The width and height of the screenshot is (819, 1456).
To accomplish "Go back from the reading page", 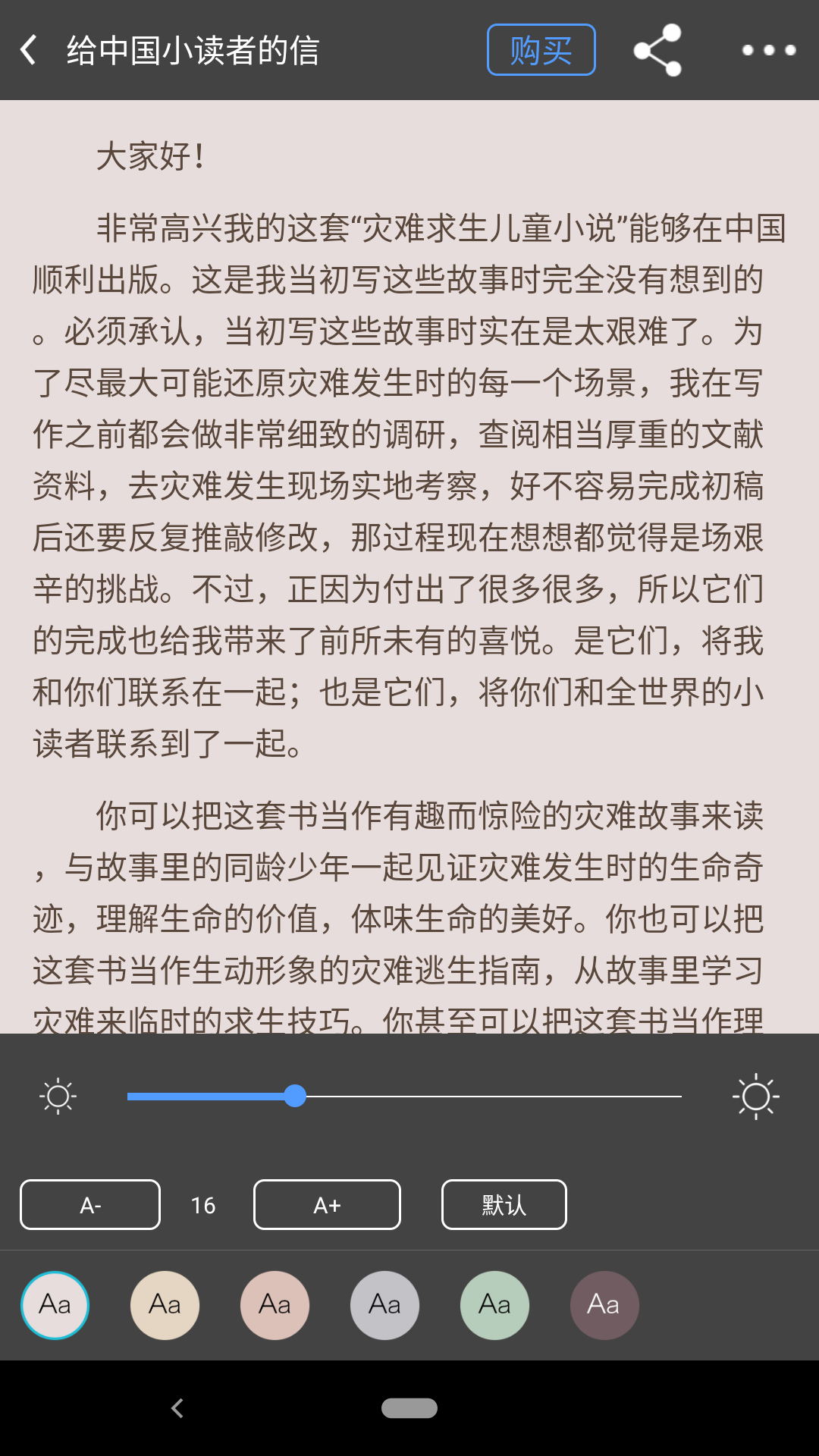I will (29, 50).
